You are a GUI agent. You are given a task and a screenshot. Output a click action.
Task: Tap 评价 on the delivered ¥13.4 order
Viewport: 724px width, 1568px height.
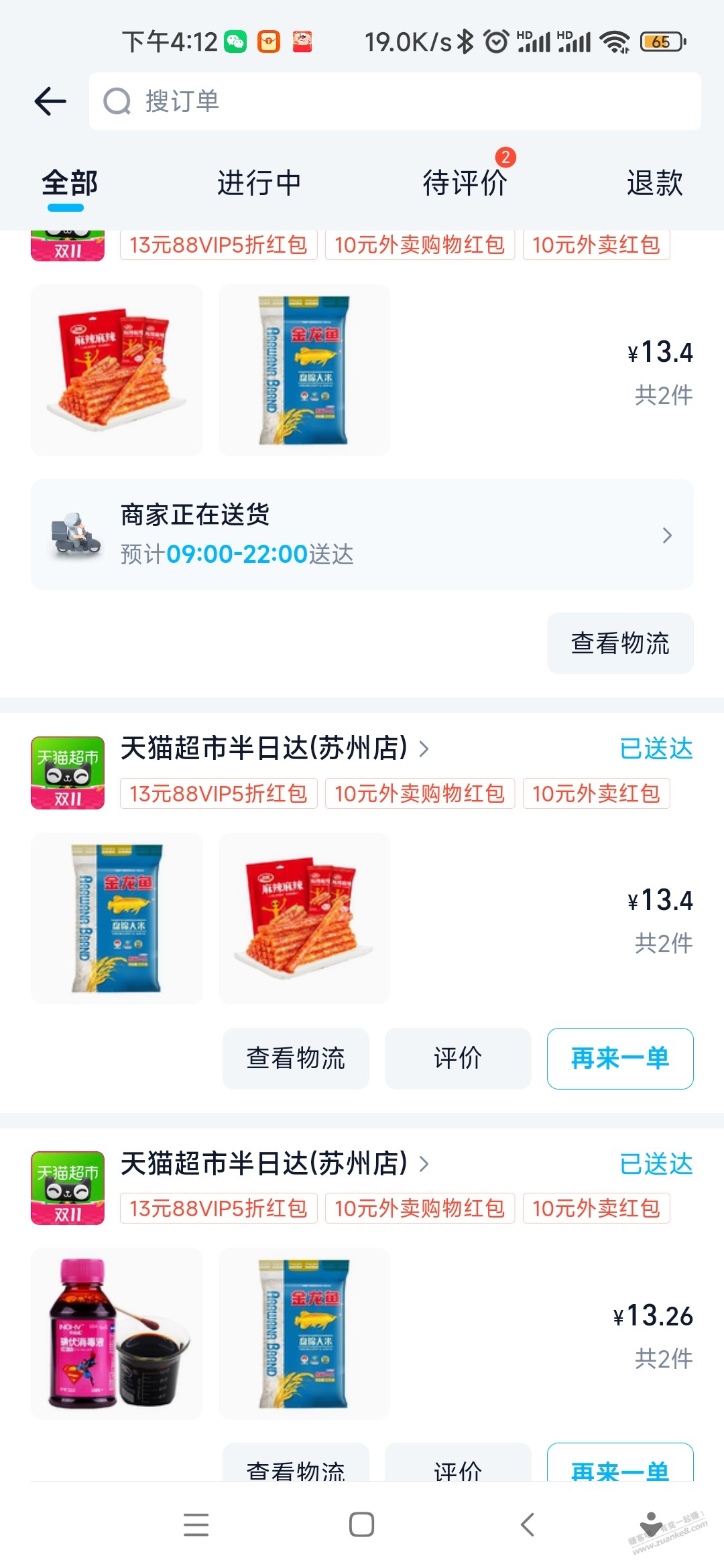[x=458, y=1059]
